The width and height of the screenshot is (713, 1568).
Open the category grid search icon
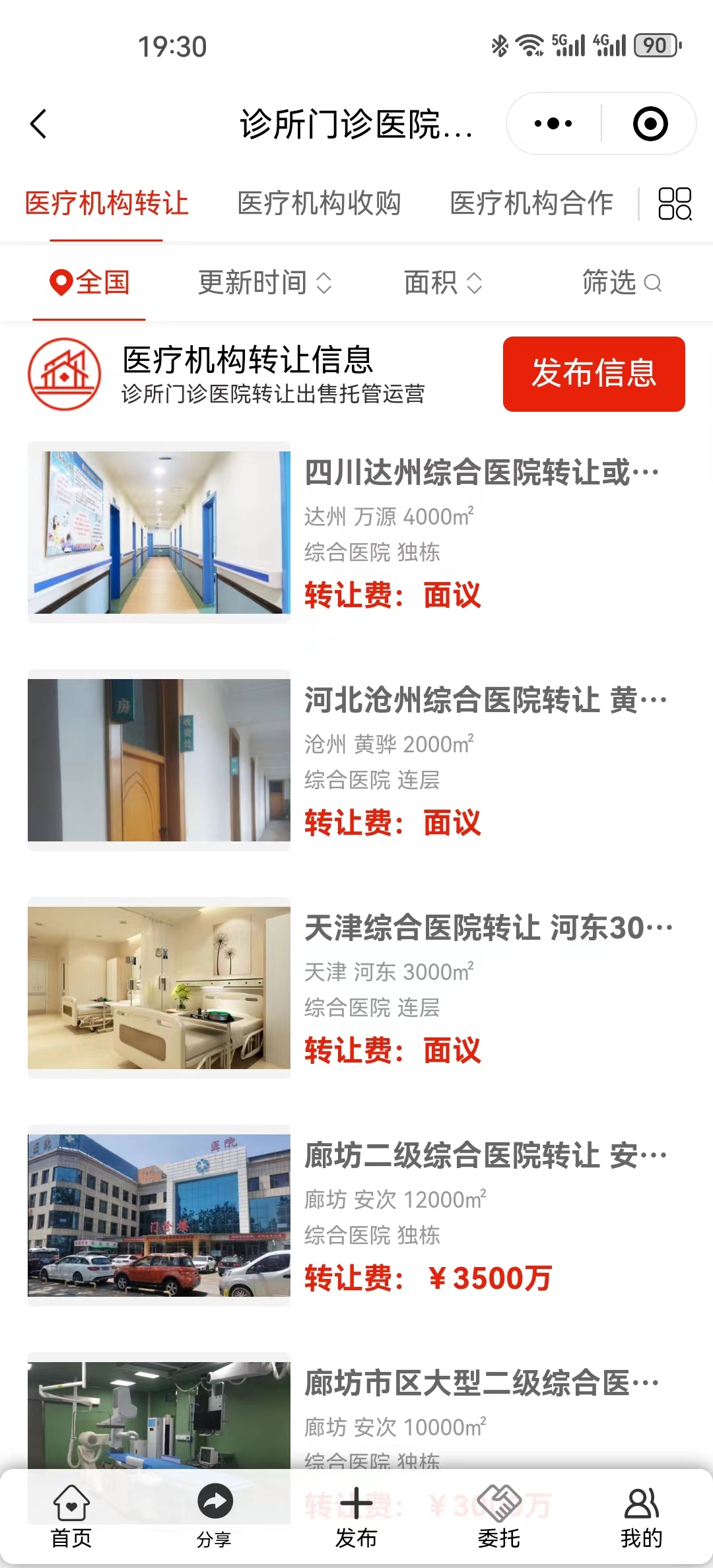point(675,203)
